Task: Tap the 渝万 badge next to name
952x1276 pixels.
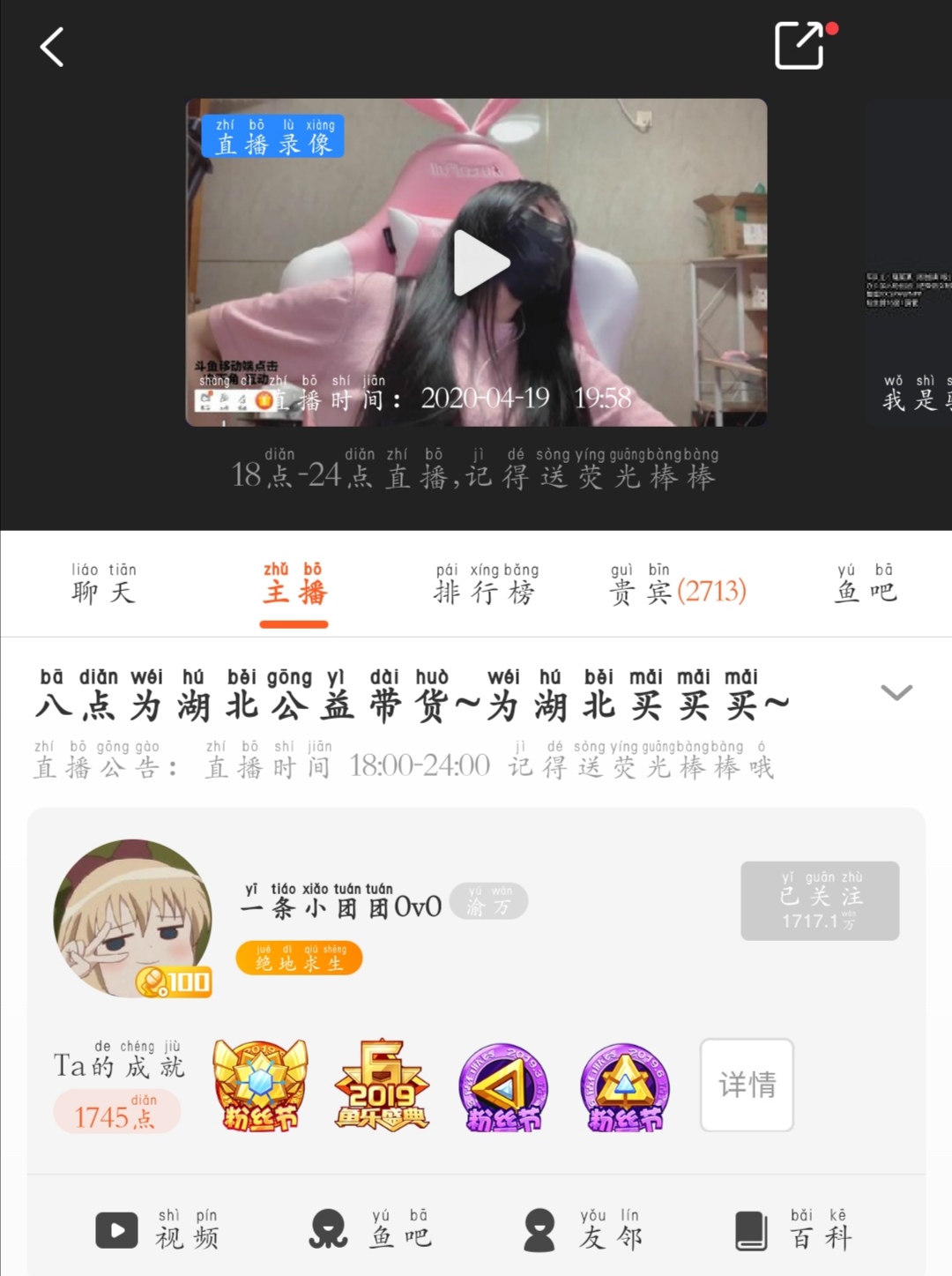Action: coord(487,900)
